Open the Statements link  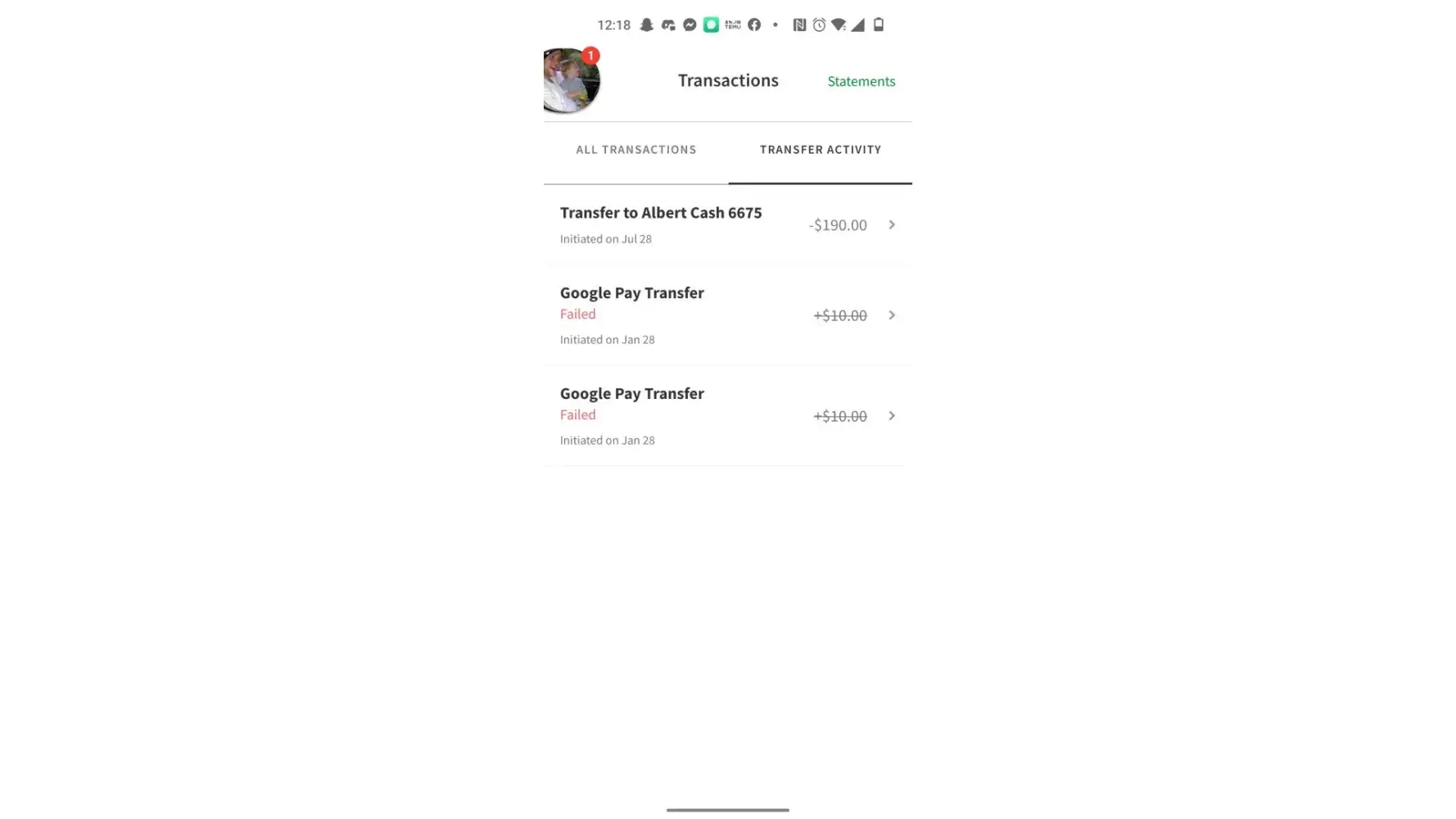coord(861,81)
